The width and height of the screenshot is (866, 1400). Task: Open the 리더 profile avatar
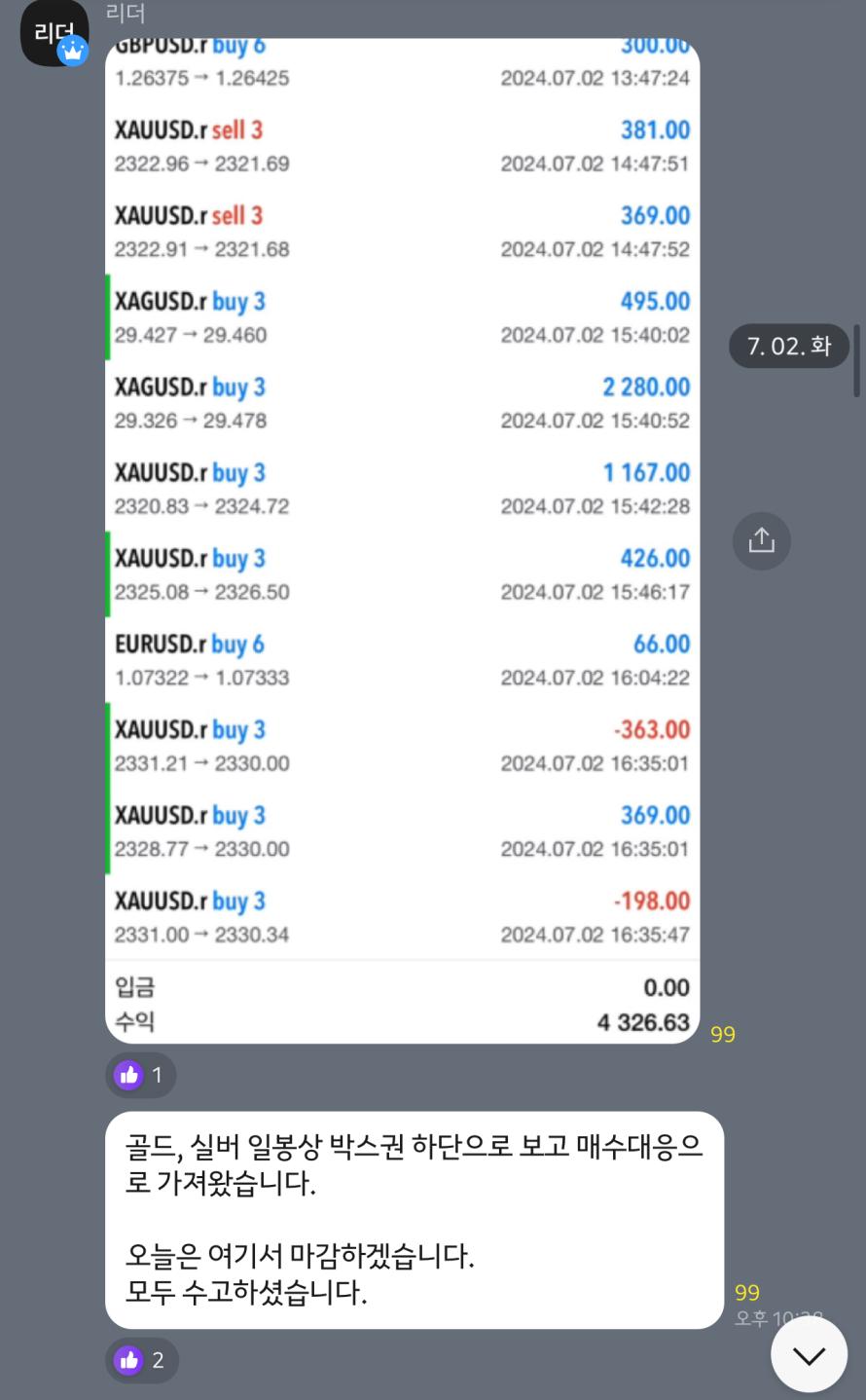(54, 33)
